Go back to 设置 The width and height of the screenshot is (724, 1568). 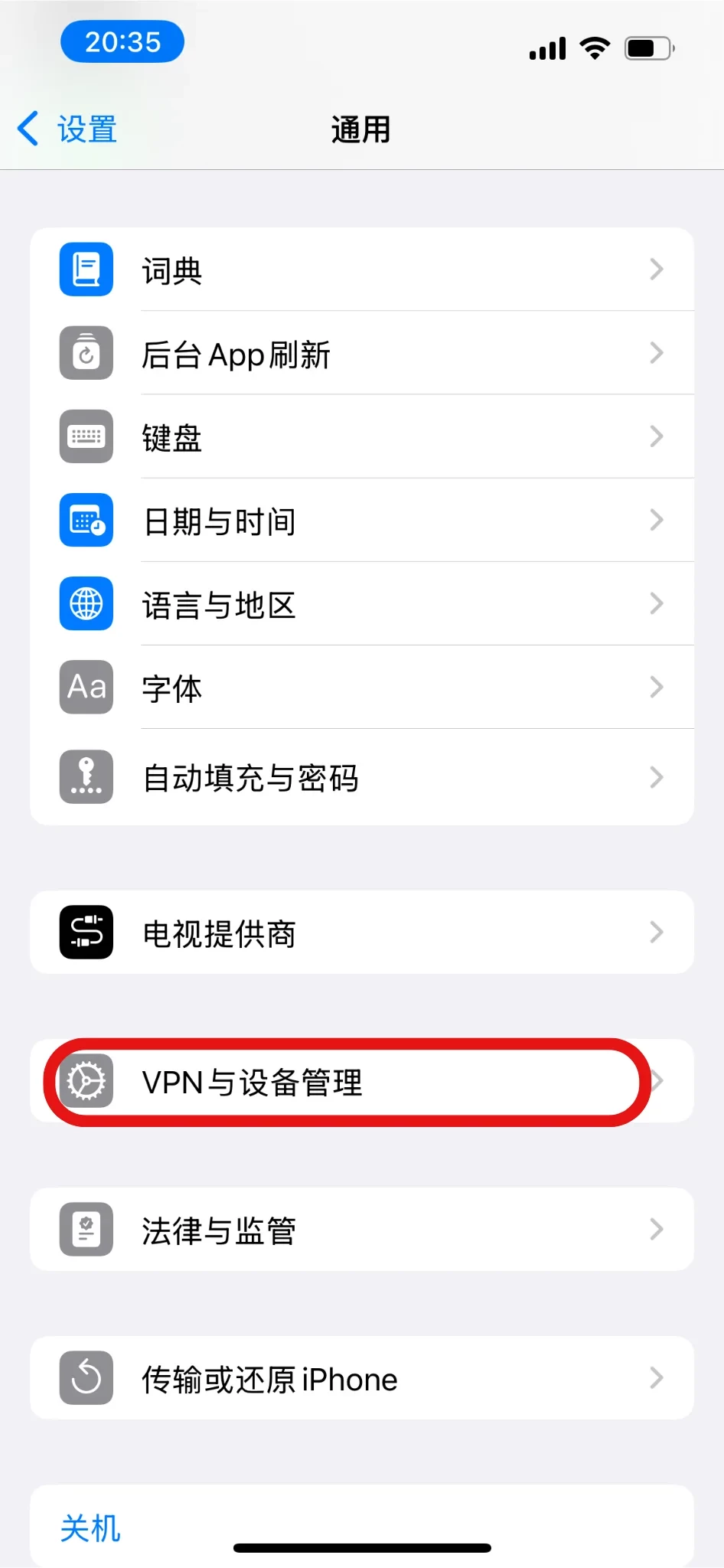click(67, 129)
